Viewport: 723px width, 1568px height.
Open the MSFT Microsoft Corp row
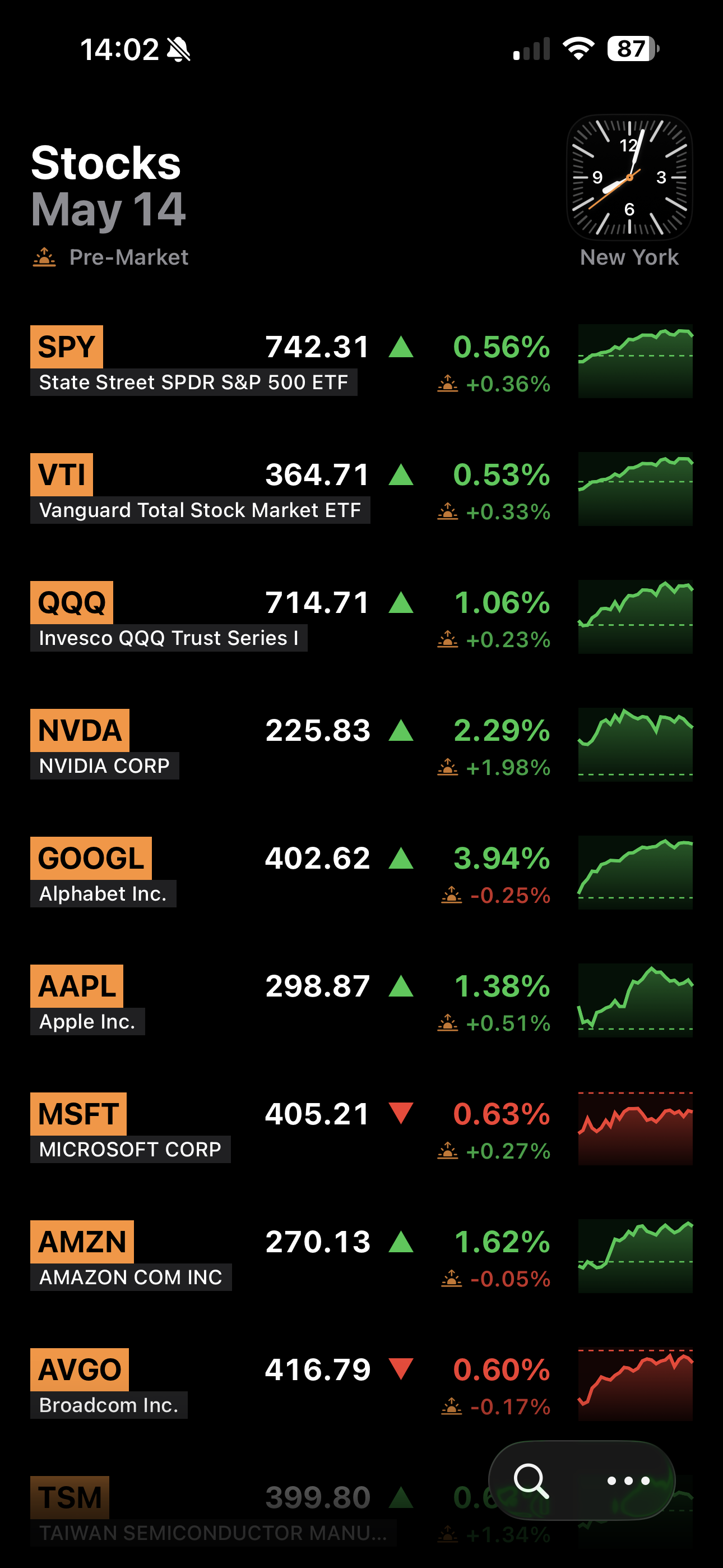pos(361,1128)
